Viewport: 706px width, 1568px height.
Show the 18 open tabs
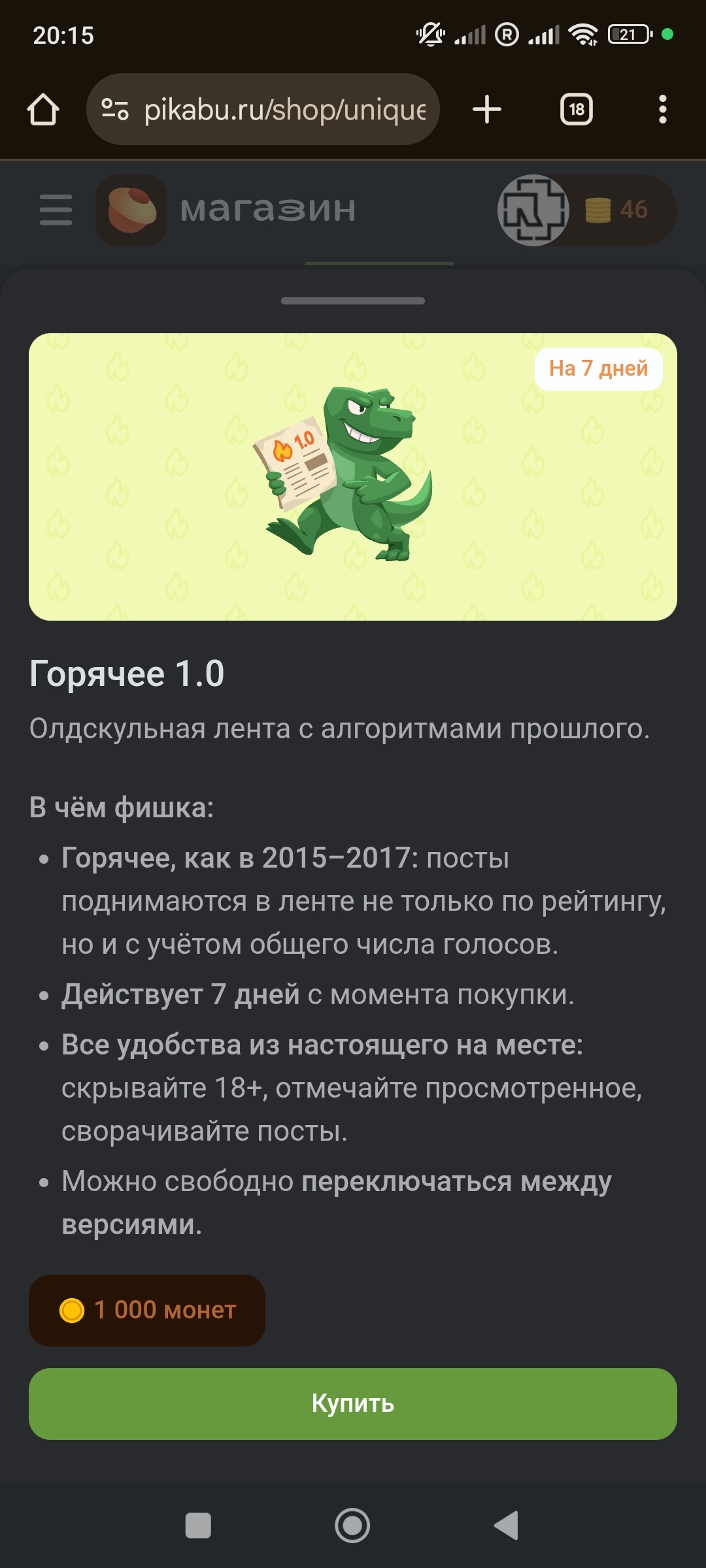pyautogui.click(x=577, y=109)
